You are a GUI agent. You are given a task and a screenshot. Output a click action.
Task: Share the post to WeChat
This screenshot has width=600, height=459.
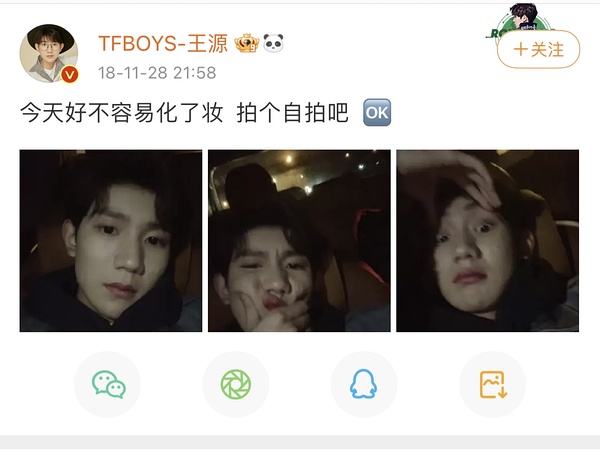coord(108,384)
